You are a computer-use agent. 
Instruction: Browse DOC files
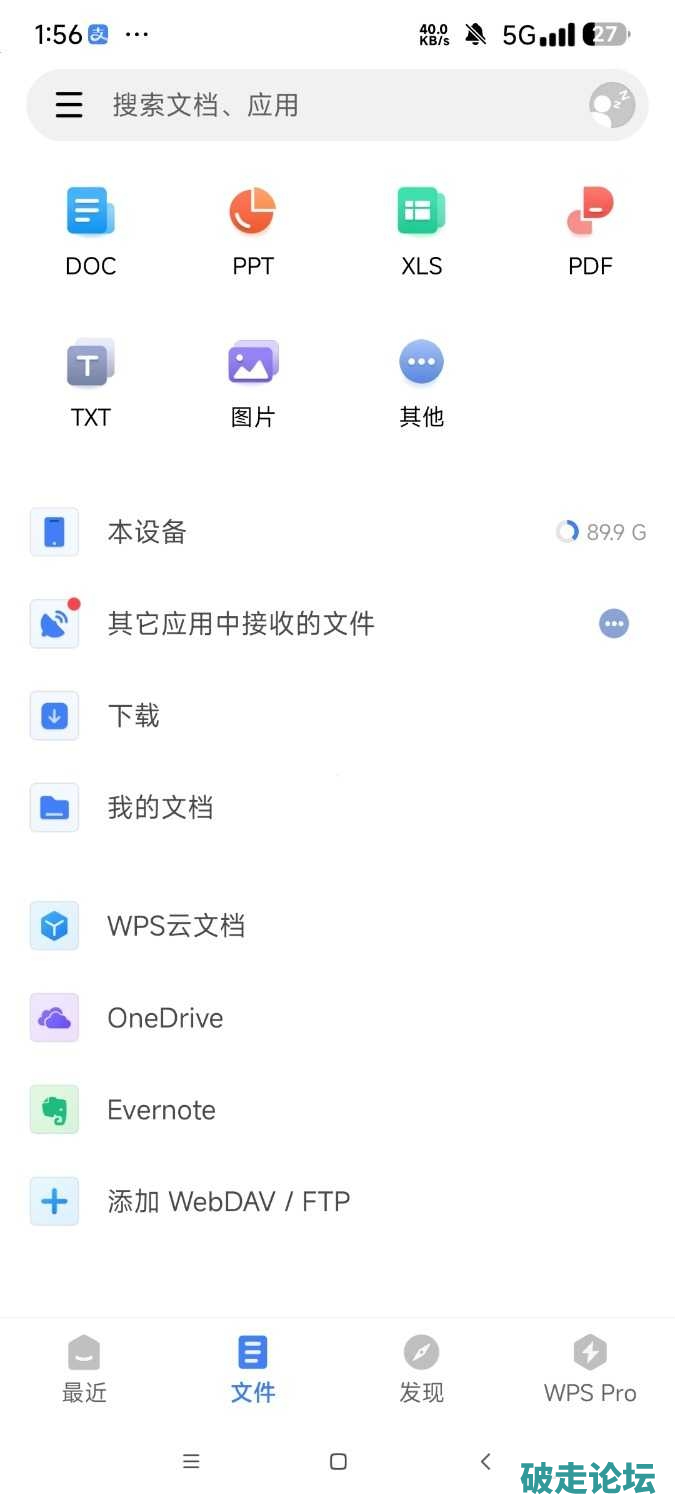(x=90, y=231)
